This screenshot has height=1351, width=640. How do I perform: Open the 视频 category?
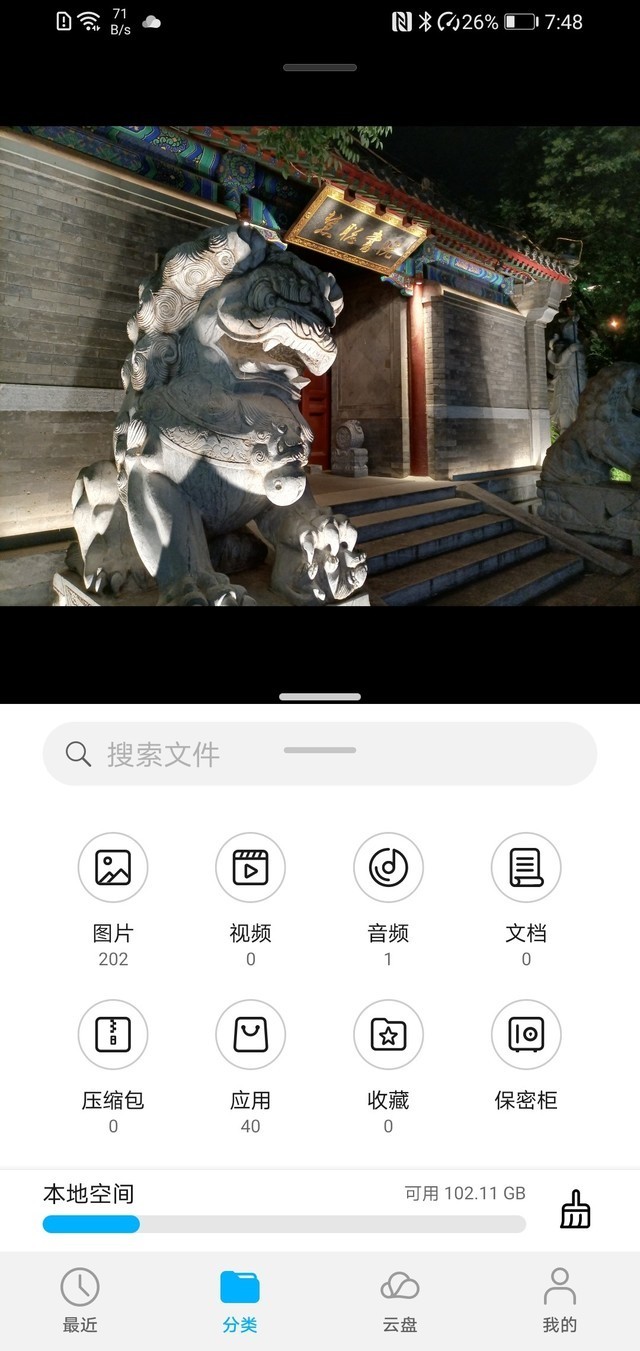(250, 868)
